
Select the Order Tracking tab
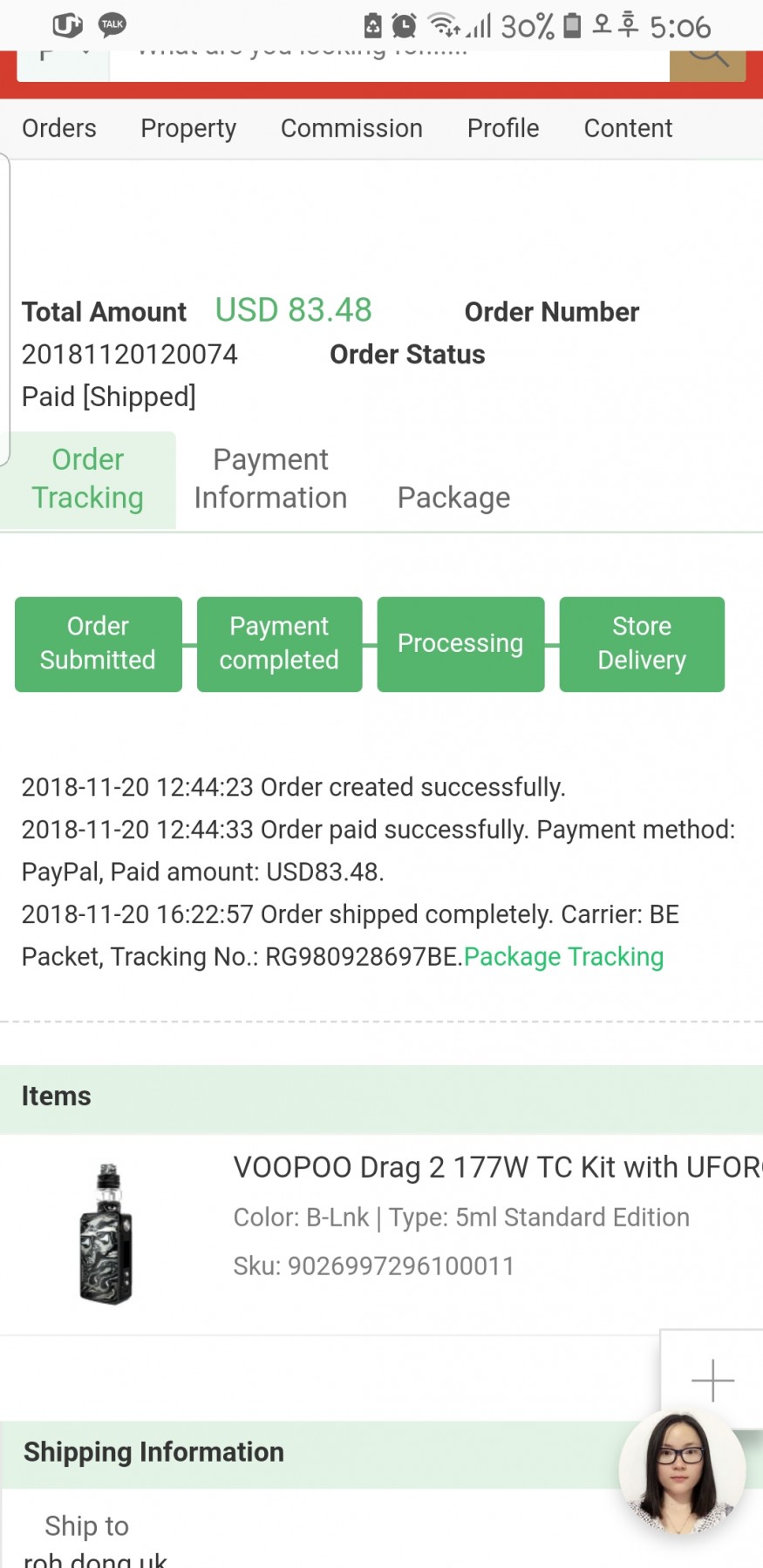88,479
